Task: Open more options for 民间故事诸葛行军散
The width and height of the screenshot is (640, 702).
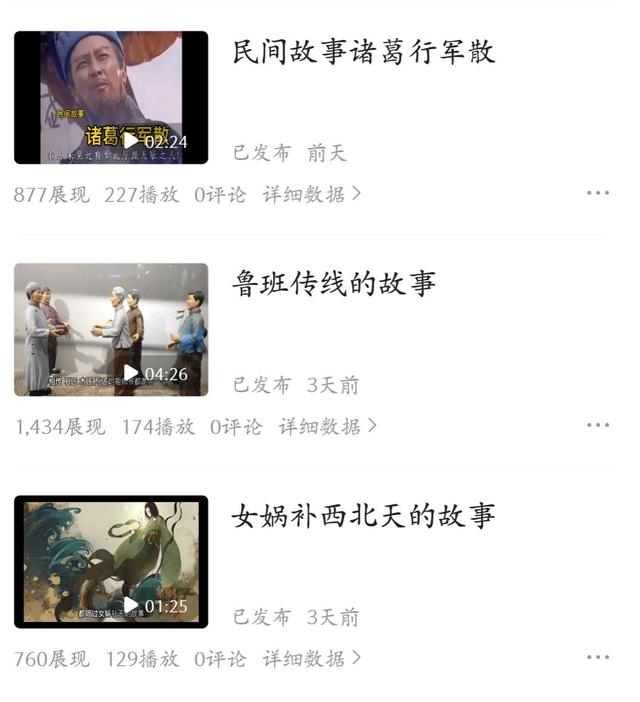Action: tap(597, 193)
